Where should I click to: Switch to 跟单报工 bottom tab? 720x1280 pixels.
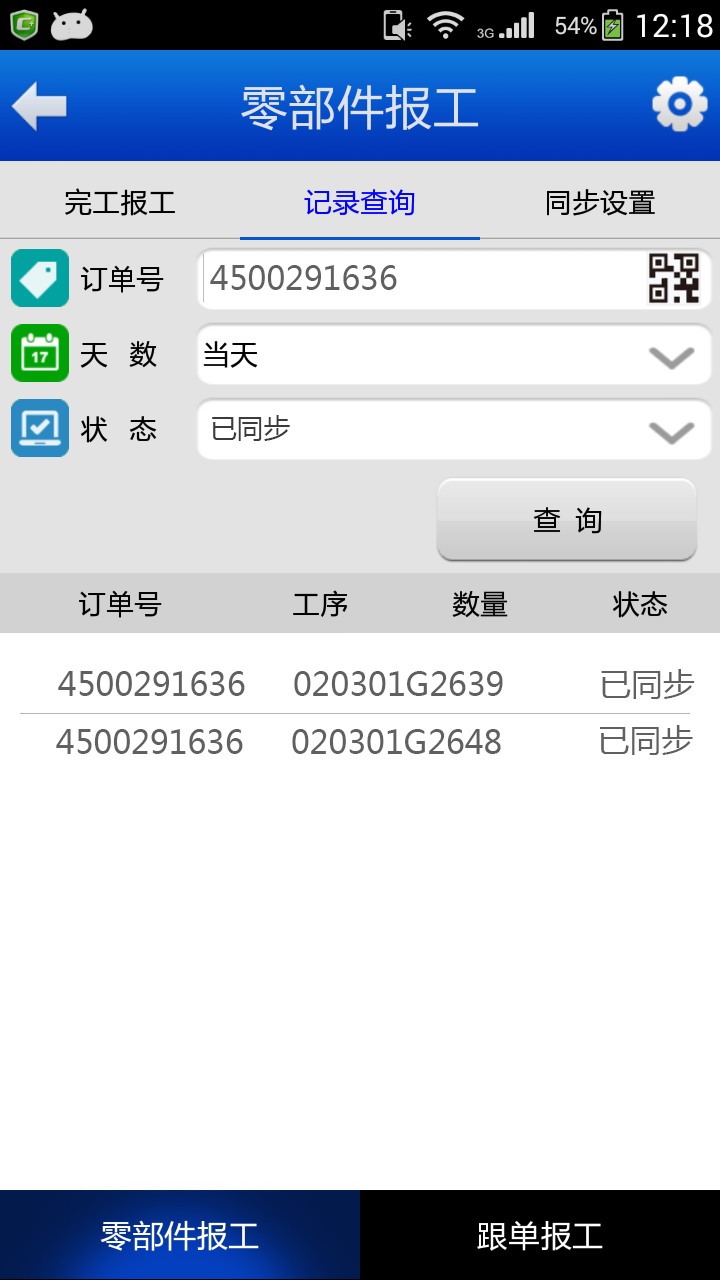540,1236
